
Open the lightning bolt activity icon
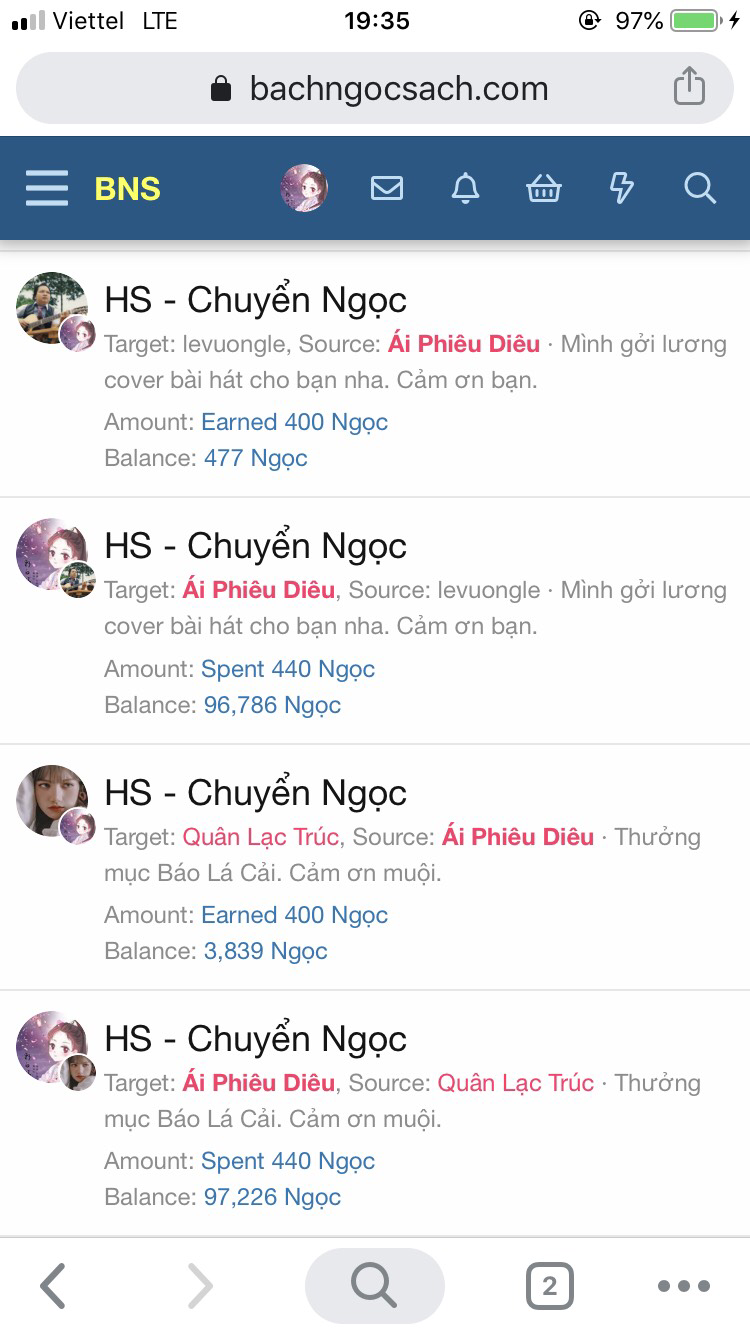[622, 188]
